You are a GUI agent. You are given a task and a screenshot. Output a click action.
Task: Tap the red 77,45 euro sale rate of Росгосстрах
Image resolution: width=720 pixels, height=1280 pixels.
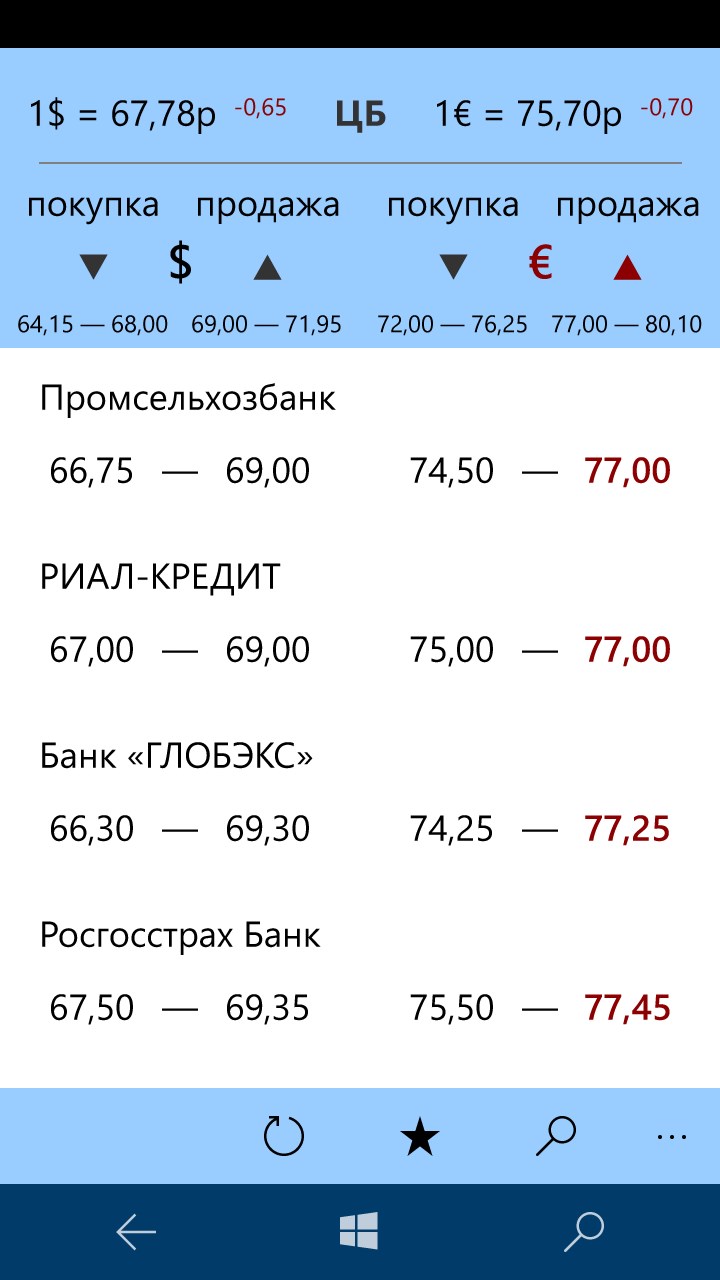pos(628,1008)
